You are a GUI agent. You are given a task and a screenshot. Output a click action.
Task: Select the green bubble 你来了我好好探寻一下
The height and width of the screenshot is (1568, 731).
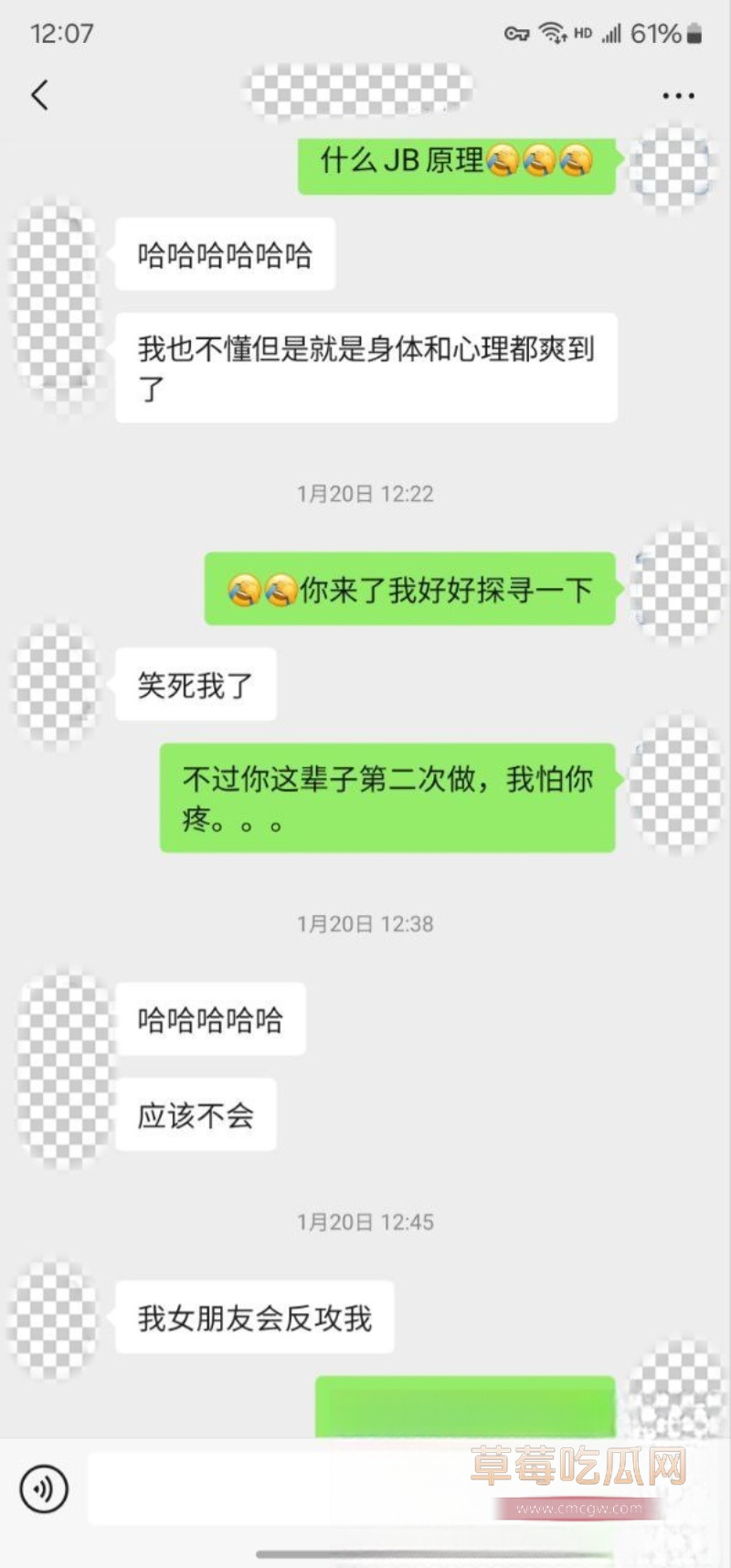click(x=411, y=590)
